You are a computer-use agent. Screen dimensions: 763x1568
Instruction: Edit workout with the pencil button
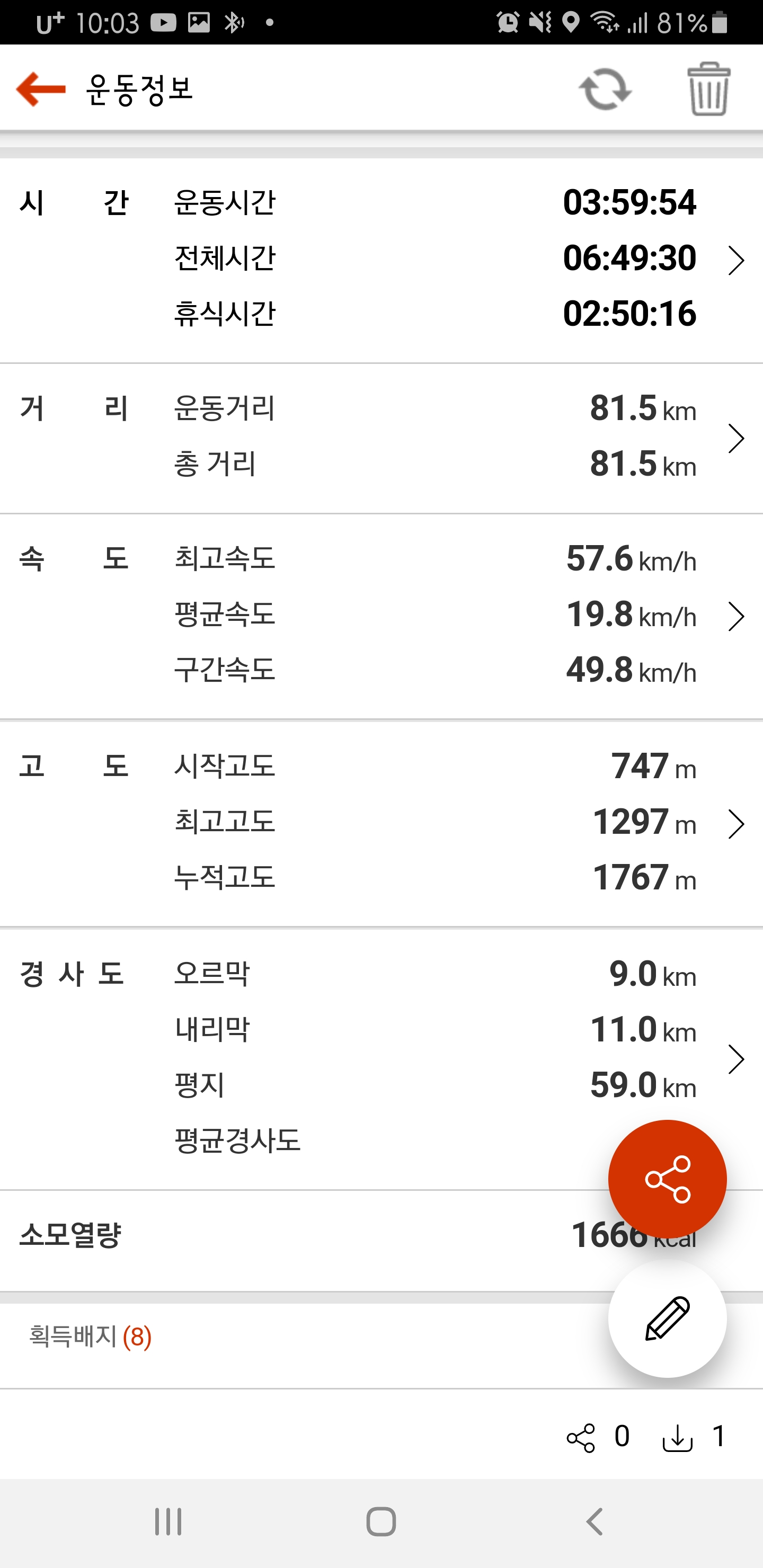[x=667, y=1318]
